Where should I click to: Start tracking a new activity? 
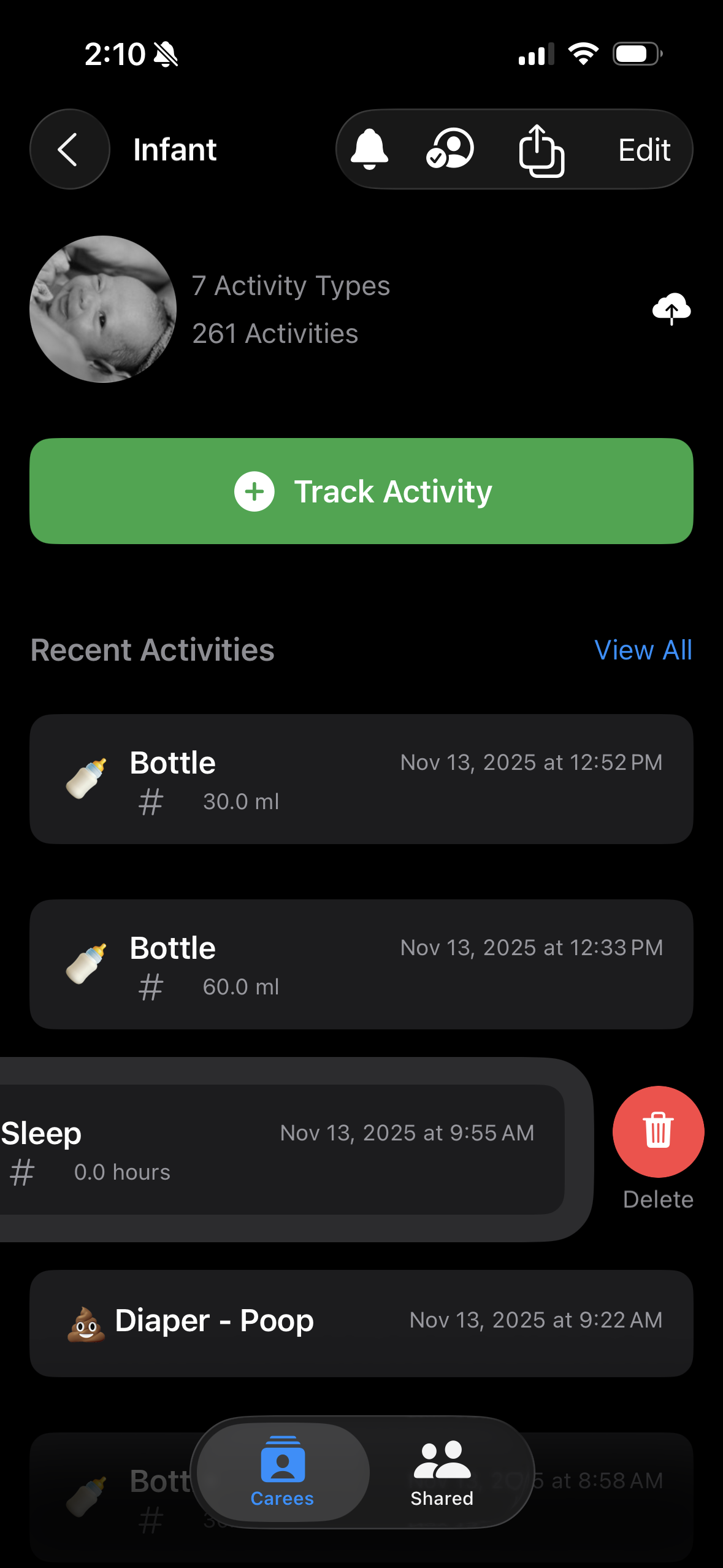(361, 491)
